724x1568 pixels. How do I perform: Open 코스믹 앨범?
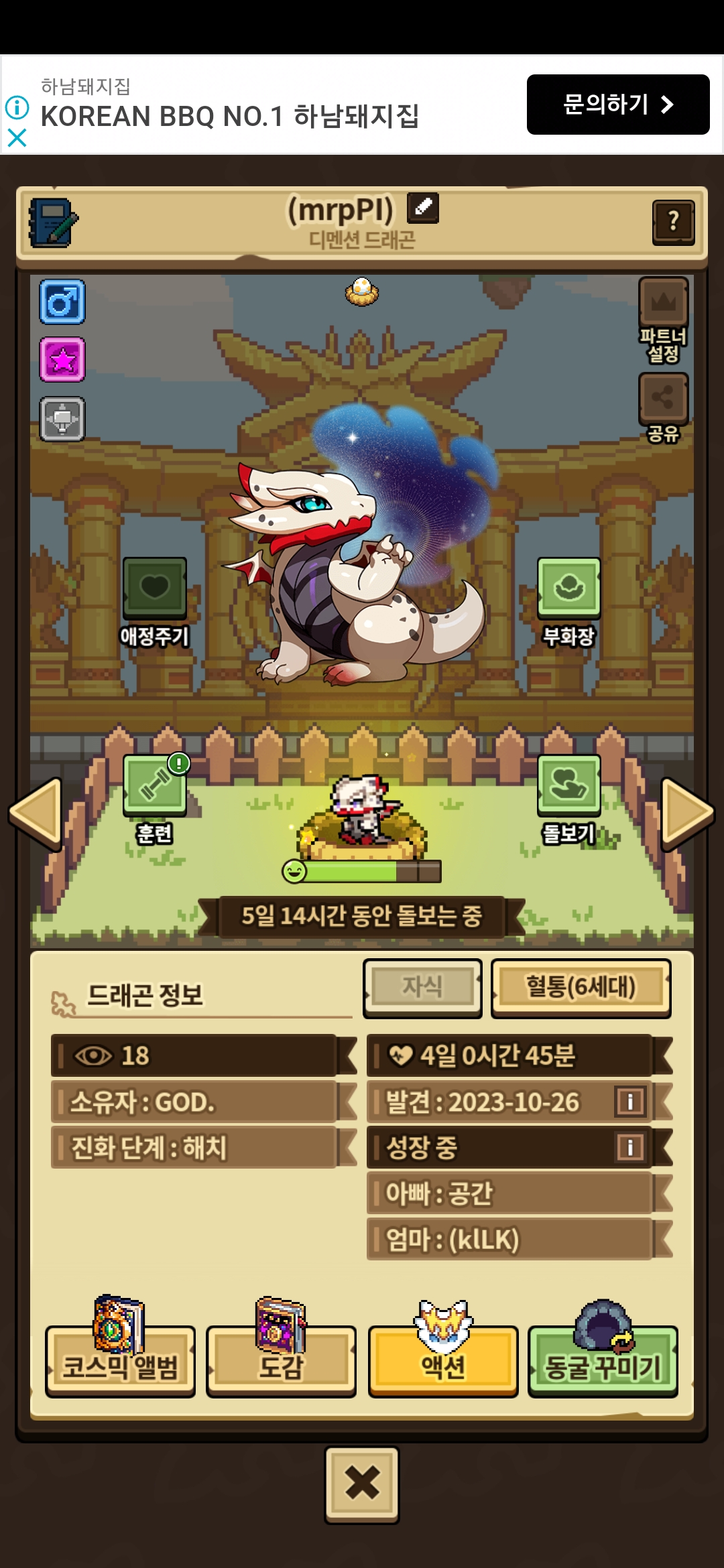121,1366
